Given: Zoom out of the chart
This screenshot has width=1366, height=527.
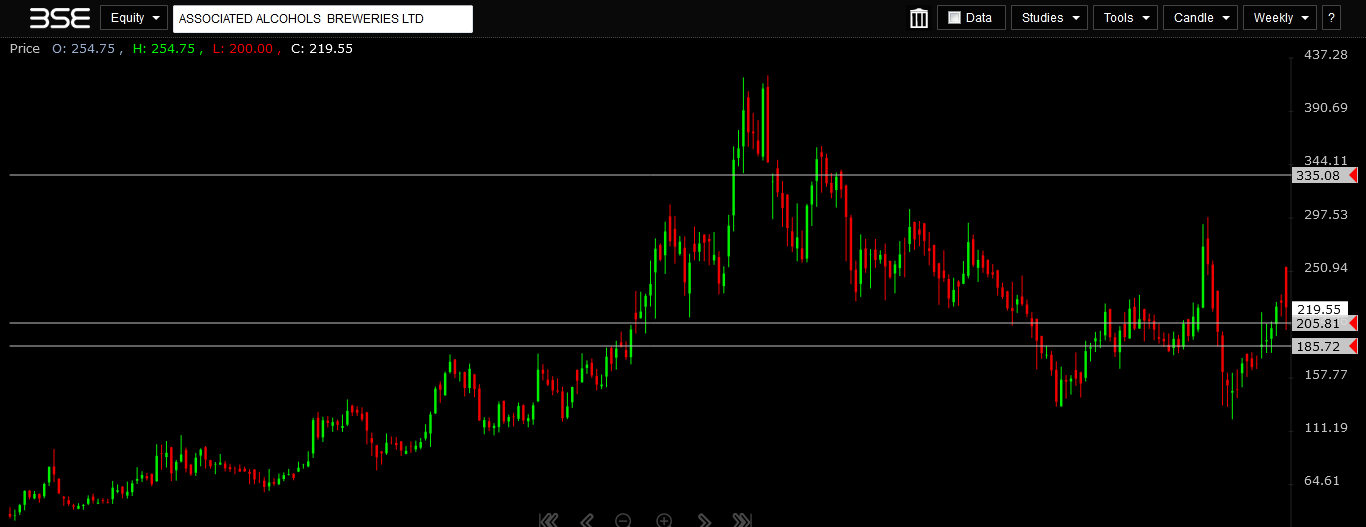Looking at the screenshot, I should tap(623, 520).
